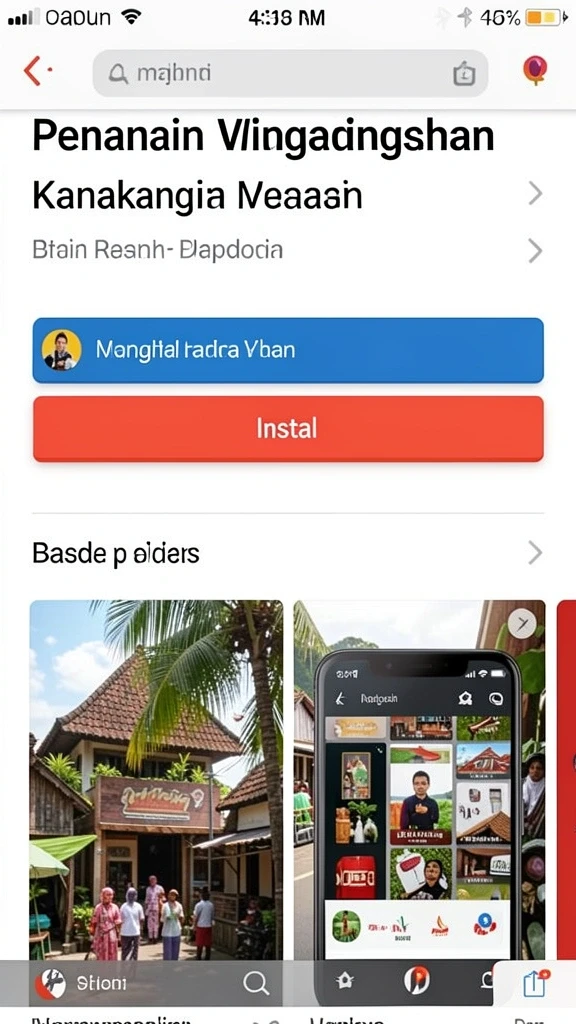This screenshot has width=576, height=1024.
Task: Share using the bottom-right share icon
Action: pyautogui.click(x=534, y=984)
